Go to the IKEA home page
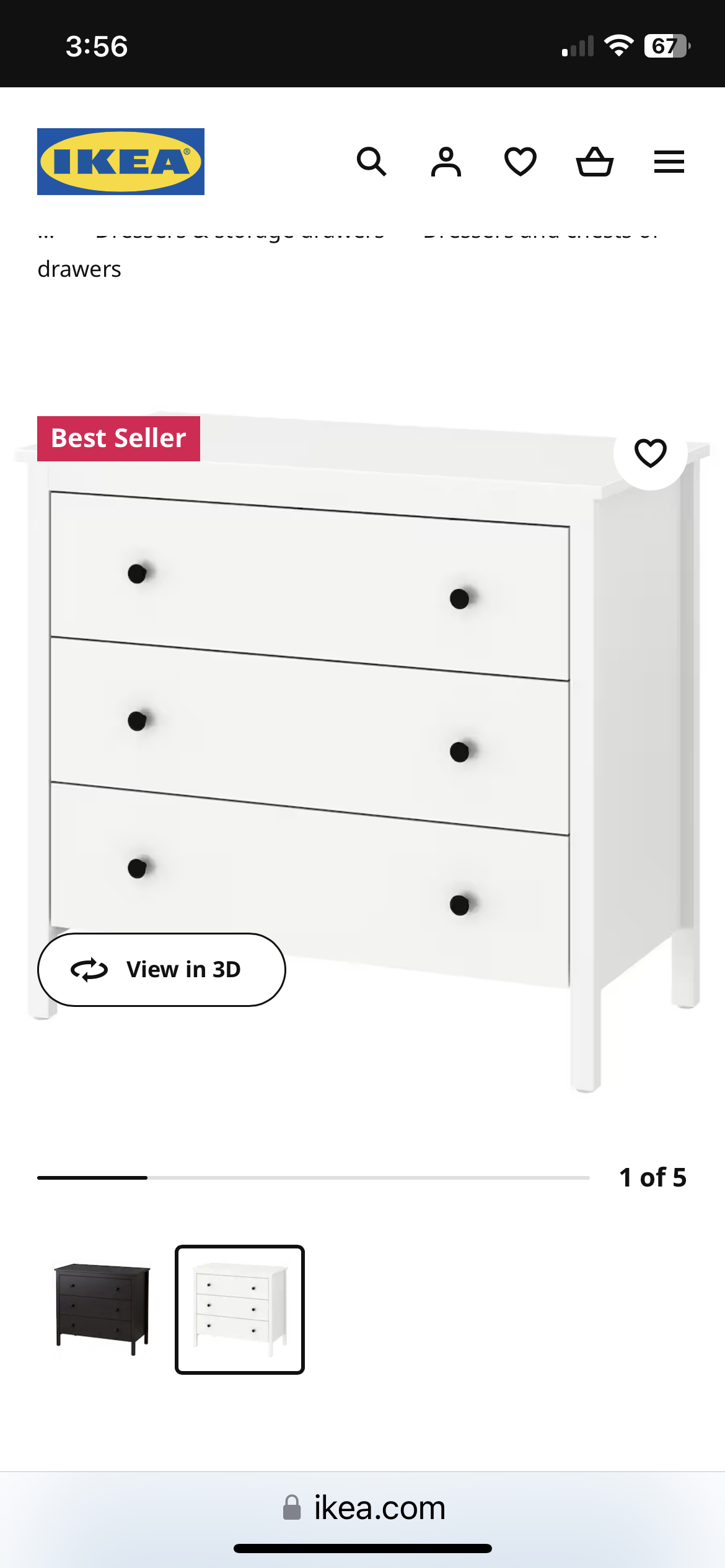This screenshot has width=725, height=1568. tap(121, 162)
